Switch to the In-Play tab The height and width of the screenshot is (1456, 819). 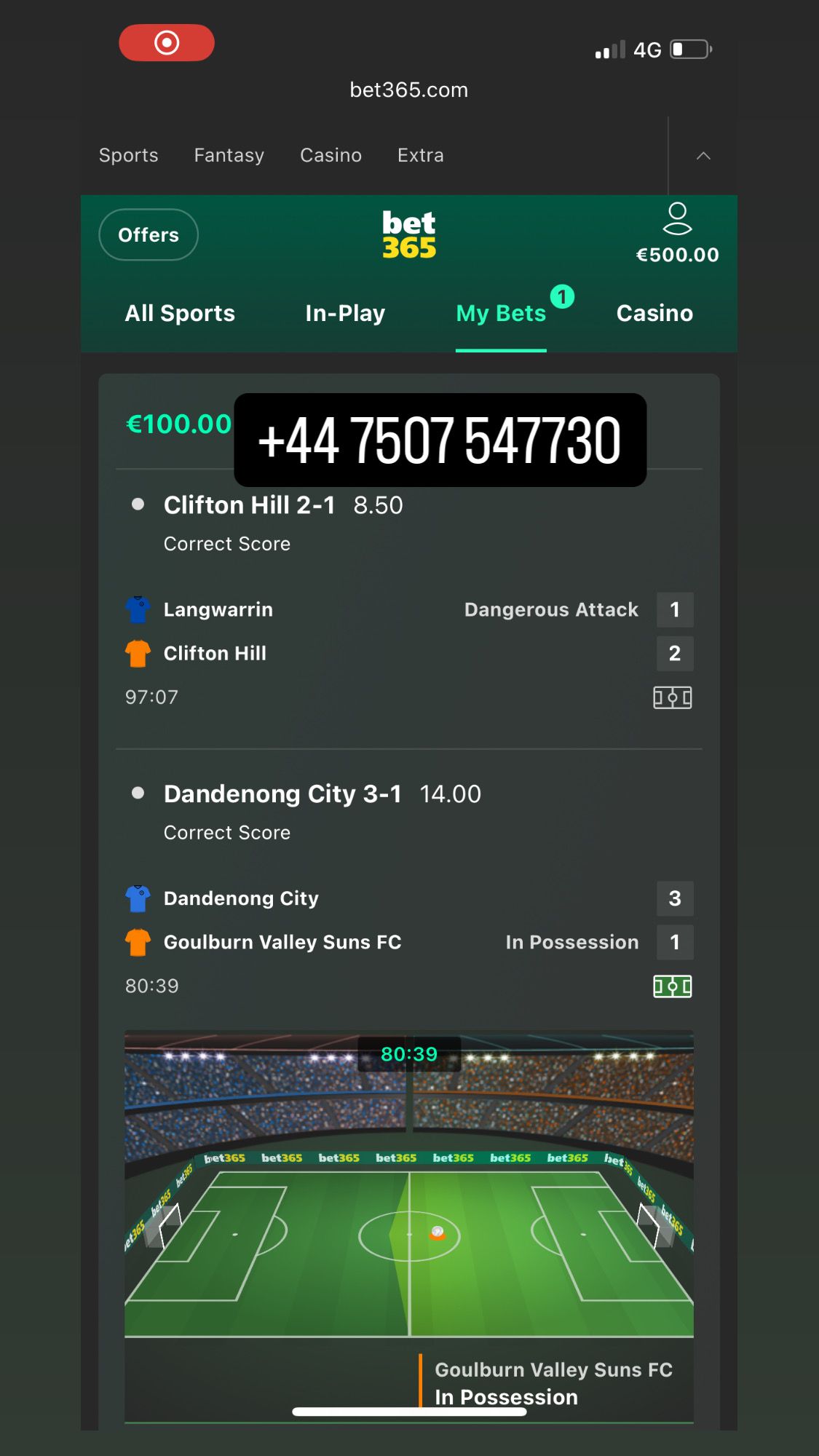(345, 313)
